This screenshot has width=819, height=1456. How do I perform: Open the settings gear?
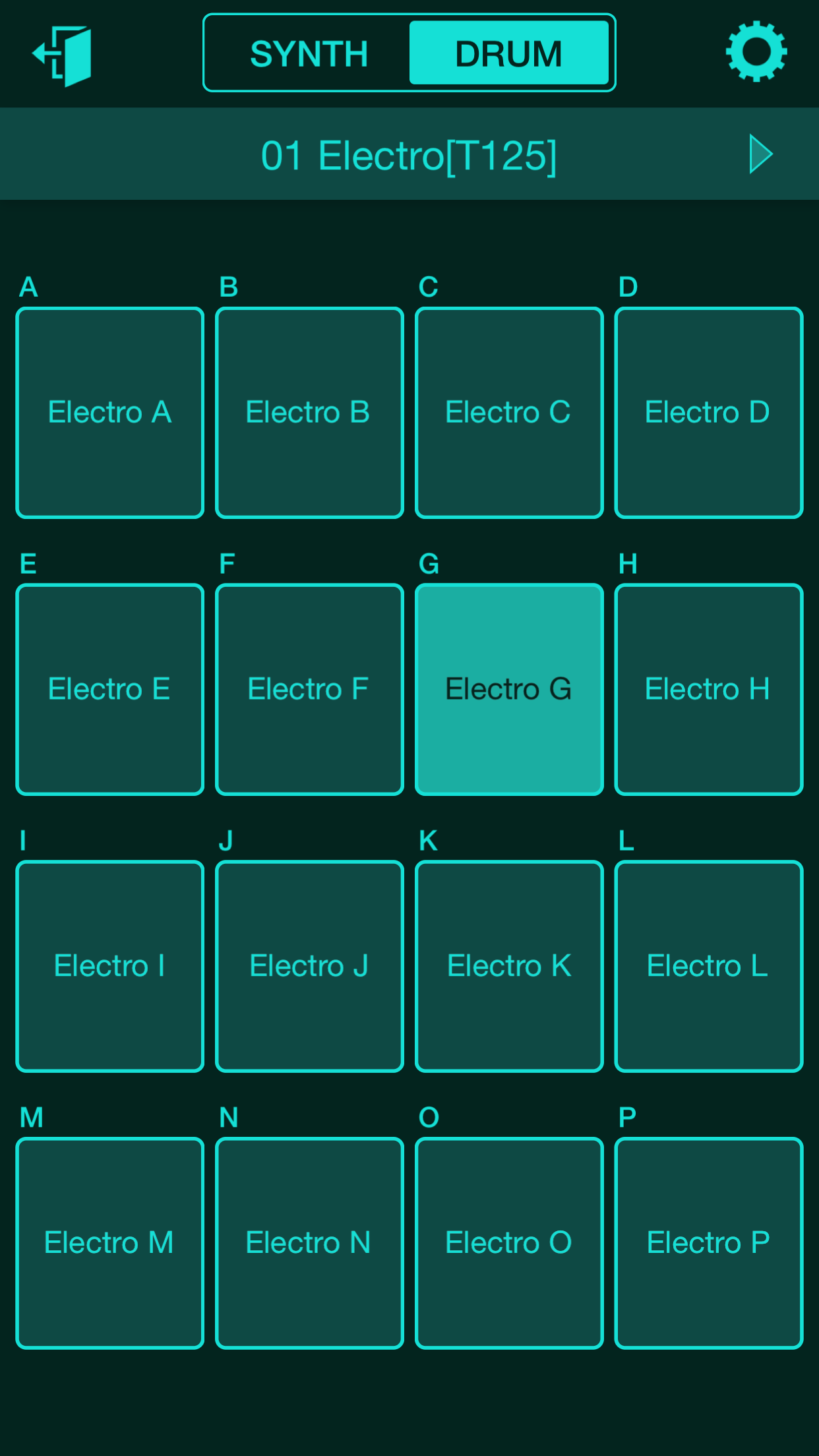(x=756, y=51)
